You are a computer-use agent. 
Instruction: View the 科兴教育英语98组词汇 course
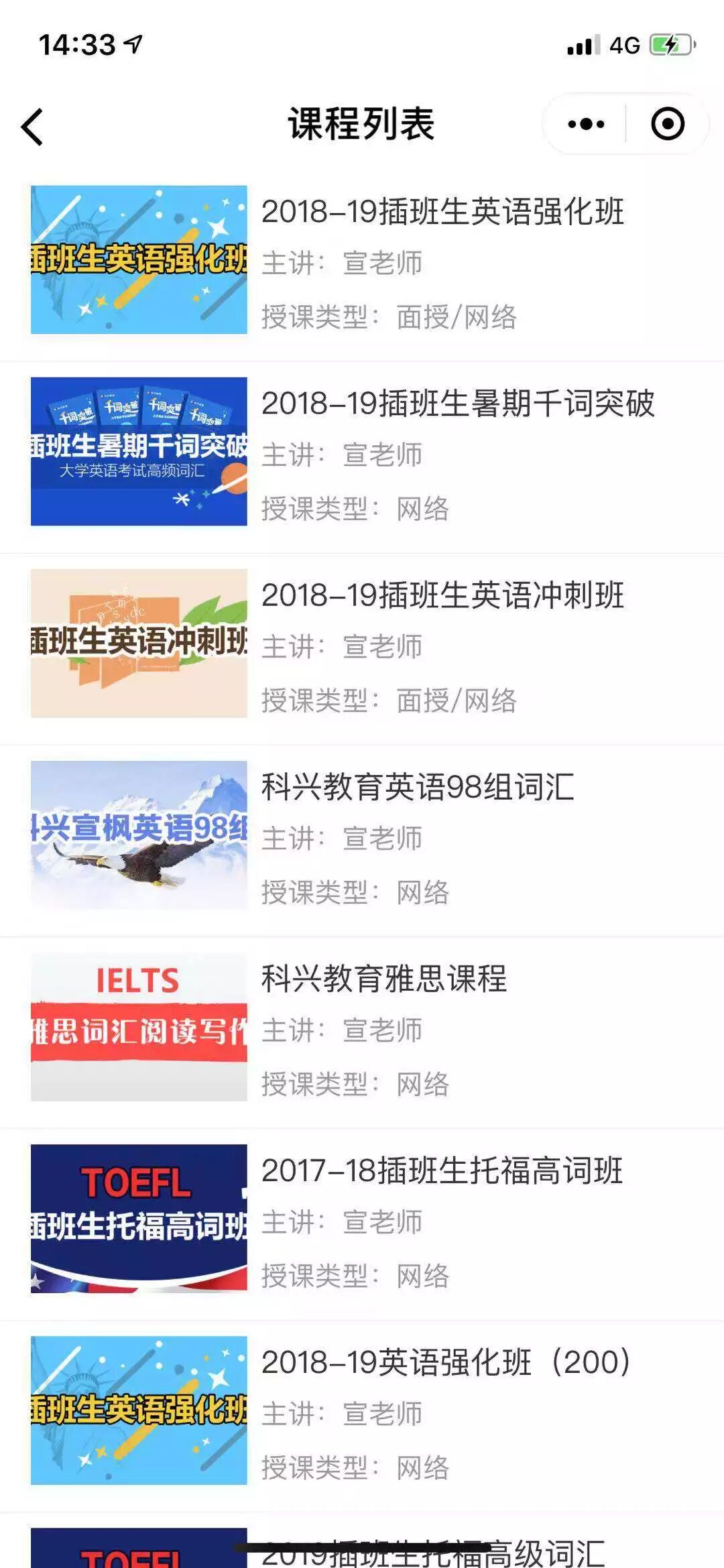pyautogui.click(x=417, y=788)
